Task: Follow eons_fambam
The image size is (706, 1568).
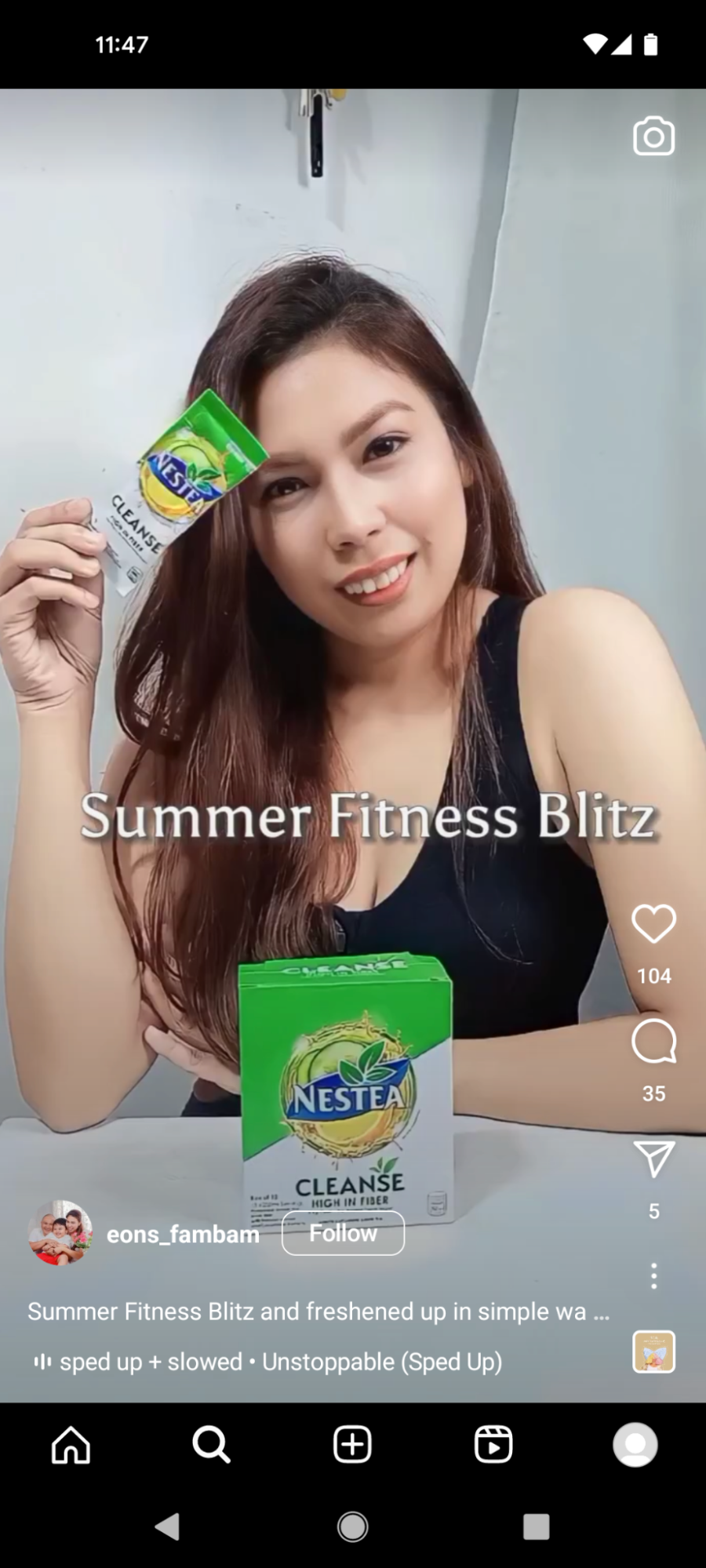Action: coord(343,1233)
